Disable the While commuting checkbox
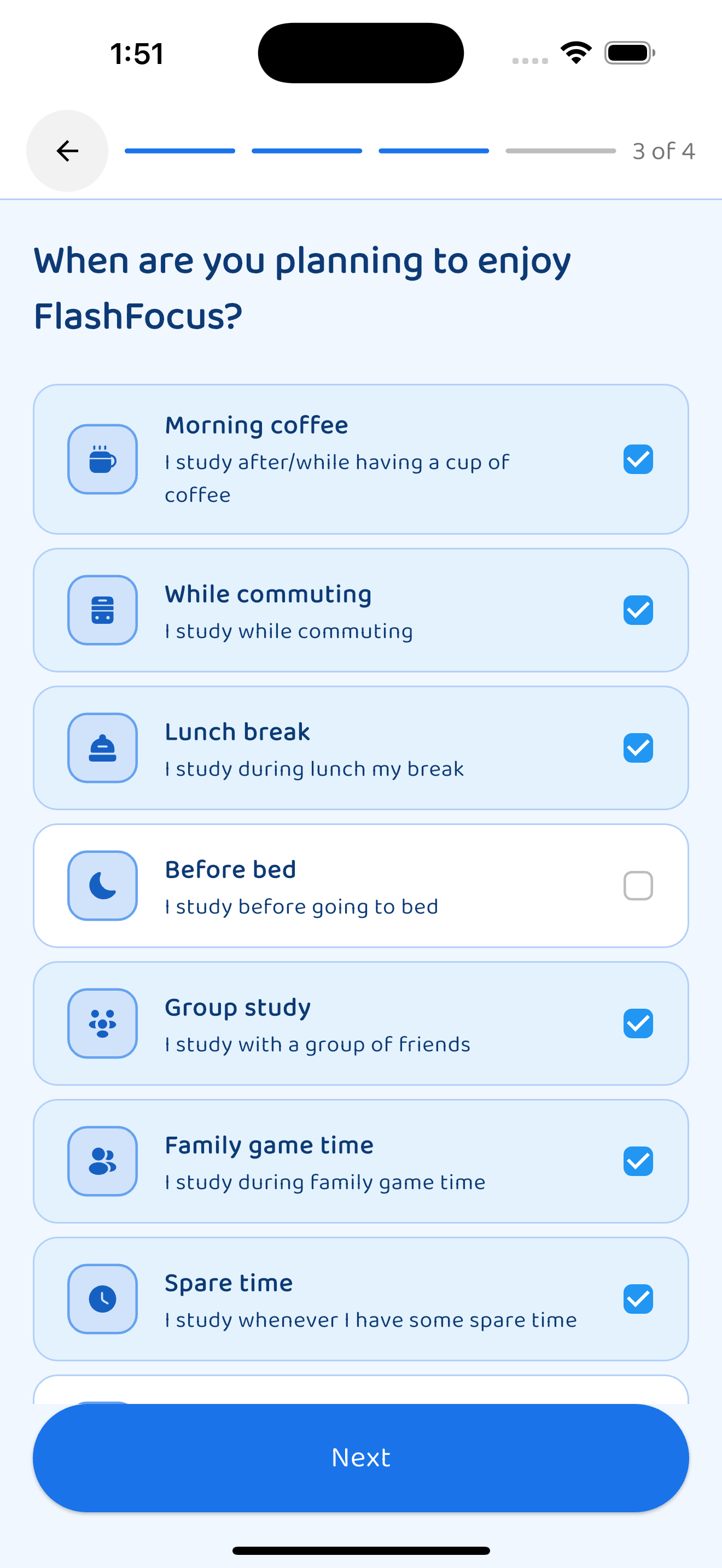 point(638,610)
